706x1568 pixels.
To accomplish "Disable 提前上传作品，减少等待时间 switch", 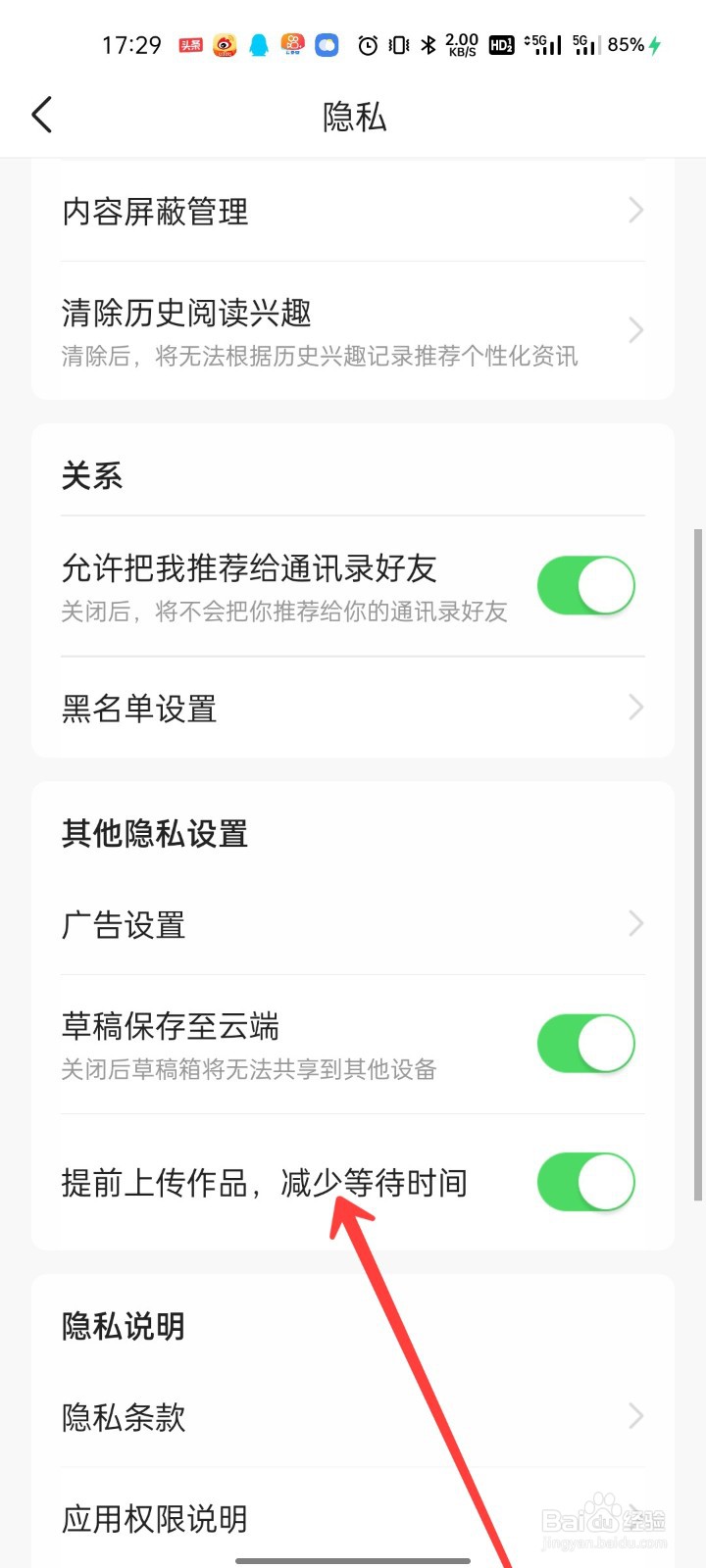I will 586,1182.
